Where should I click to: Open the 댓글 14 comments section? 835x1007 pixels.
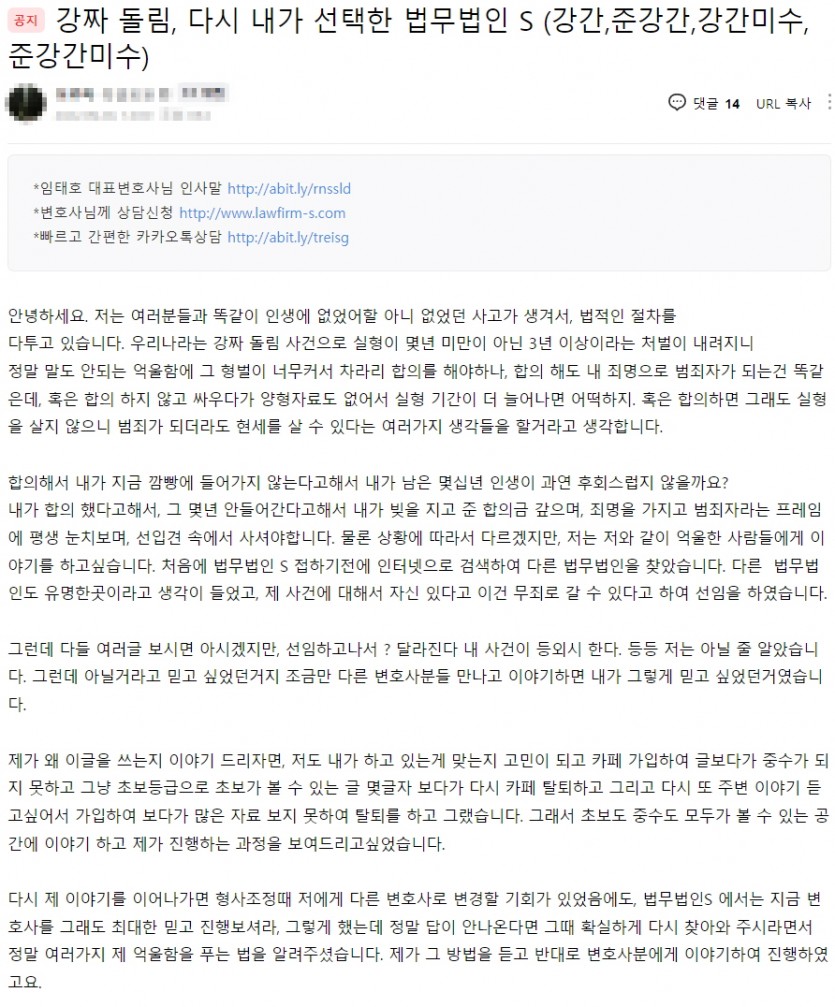[704, 103]
